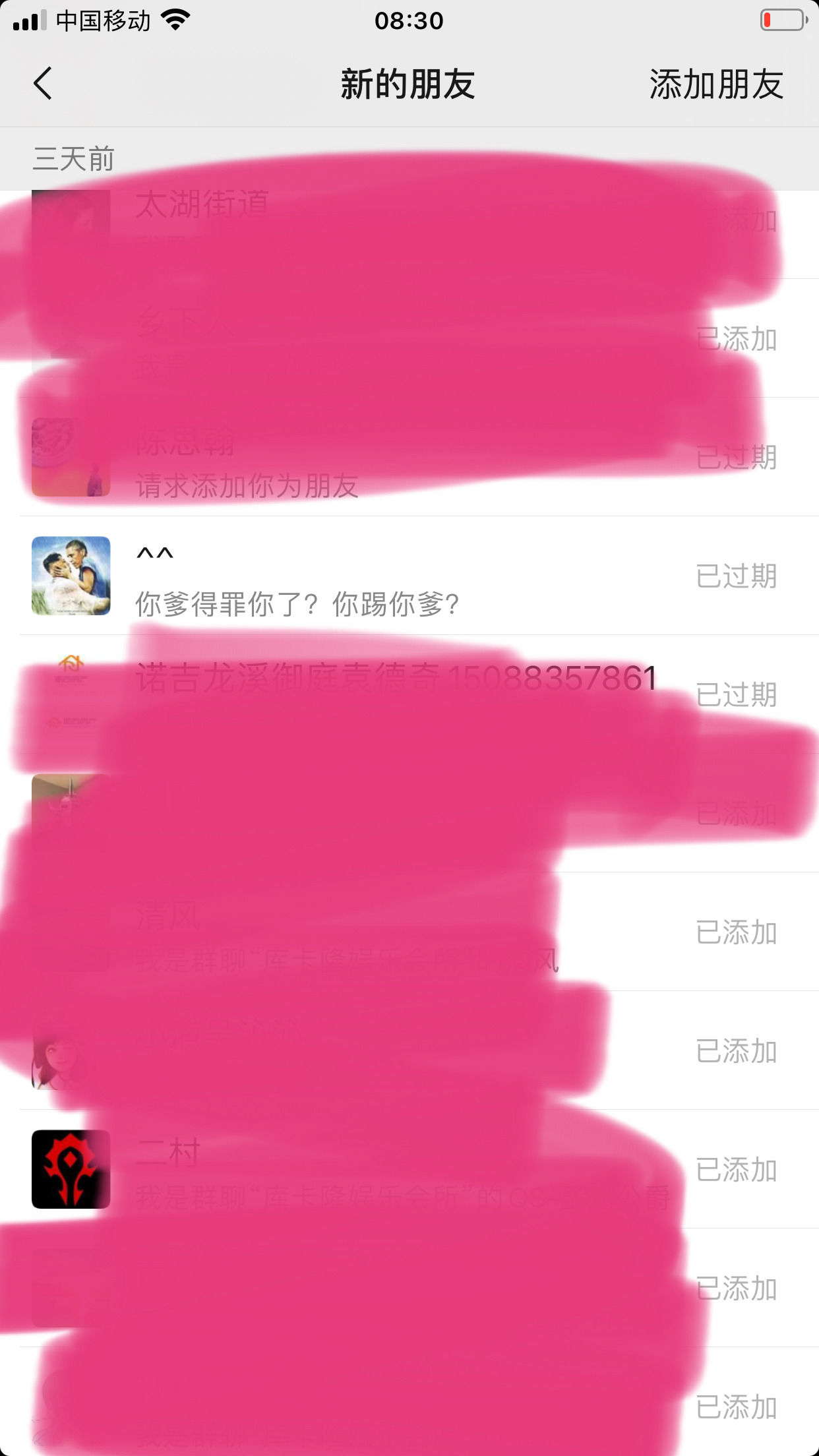Open the 诺吉龙溪御庭袁德奇 request row

point(396,694)
